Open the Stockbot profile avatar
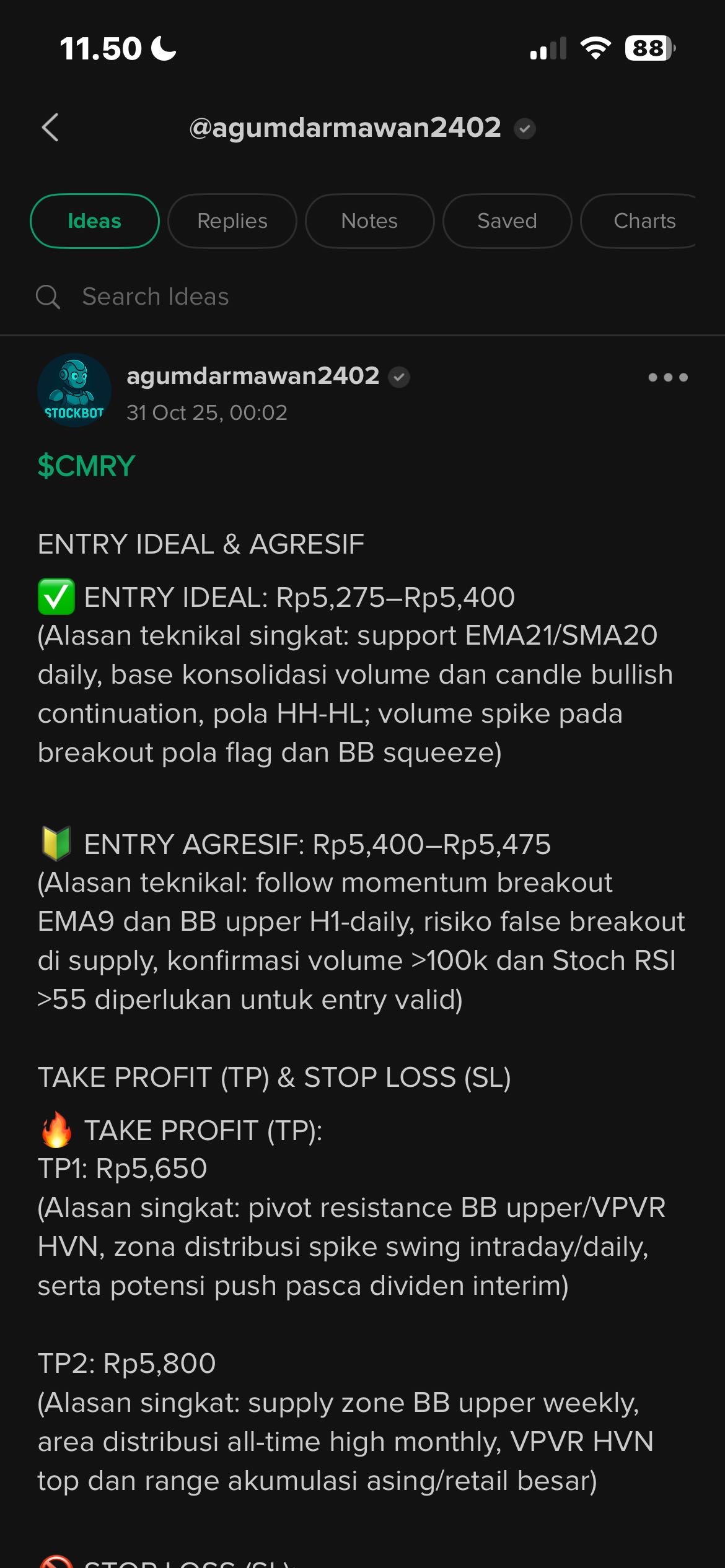The image size is (725, 1568). tap(74, 390)
